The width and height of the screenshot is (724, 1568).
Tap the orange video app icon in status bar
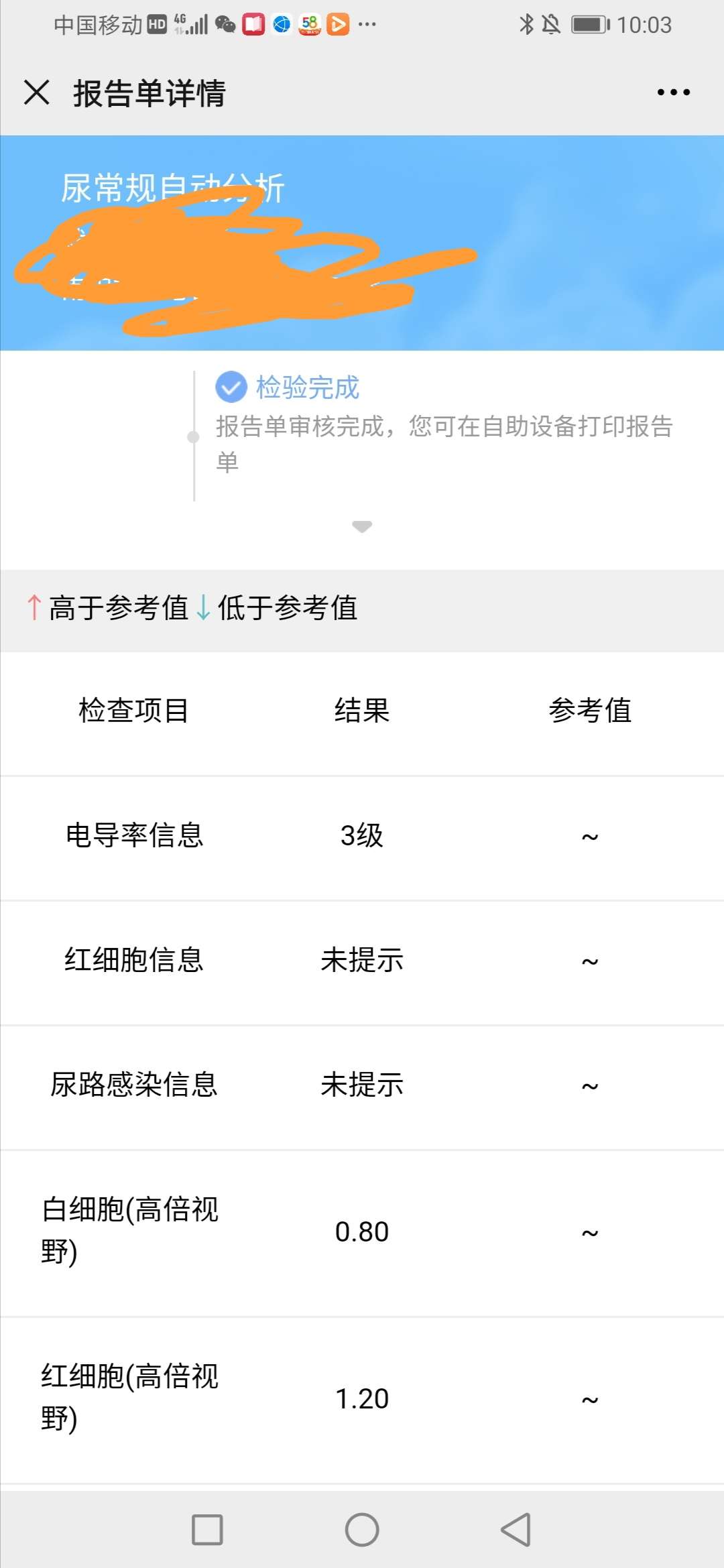click(339, 24)
